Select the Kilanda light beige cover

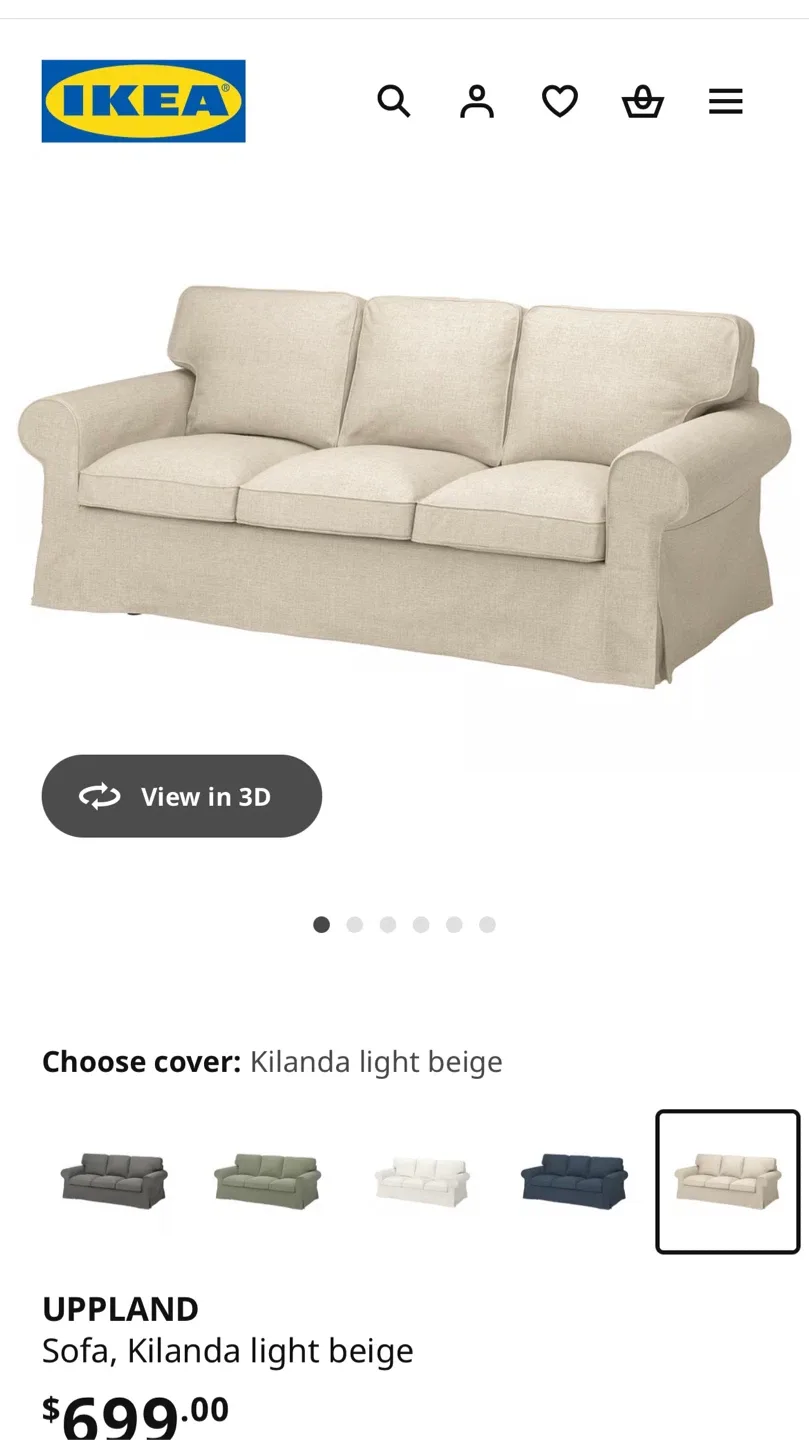728,1181
